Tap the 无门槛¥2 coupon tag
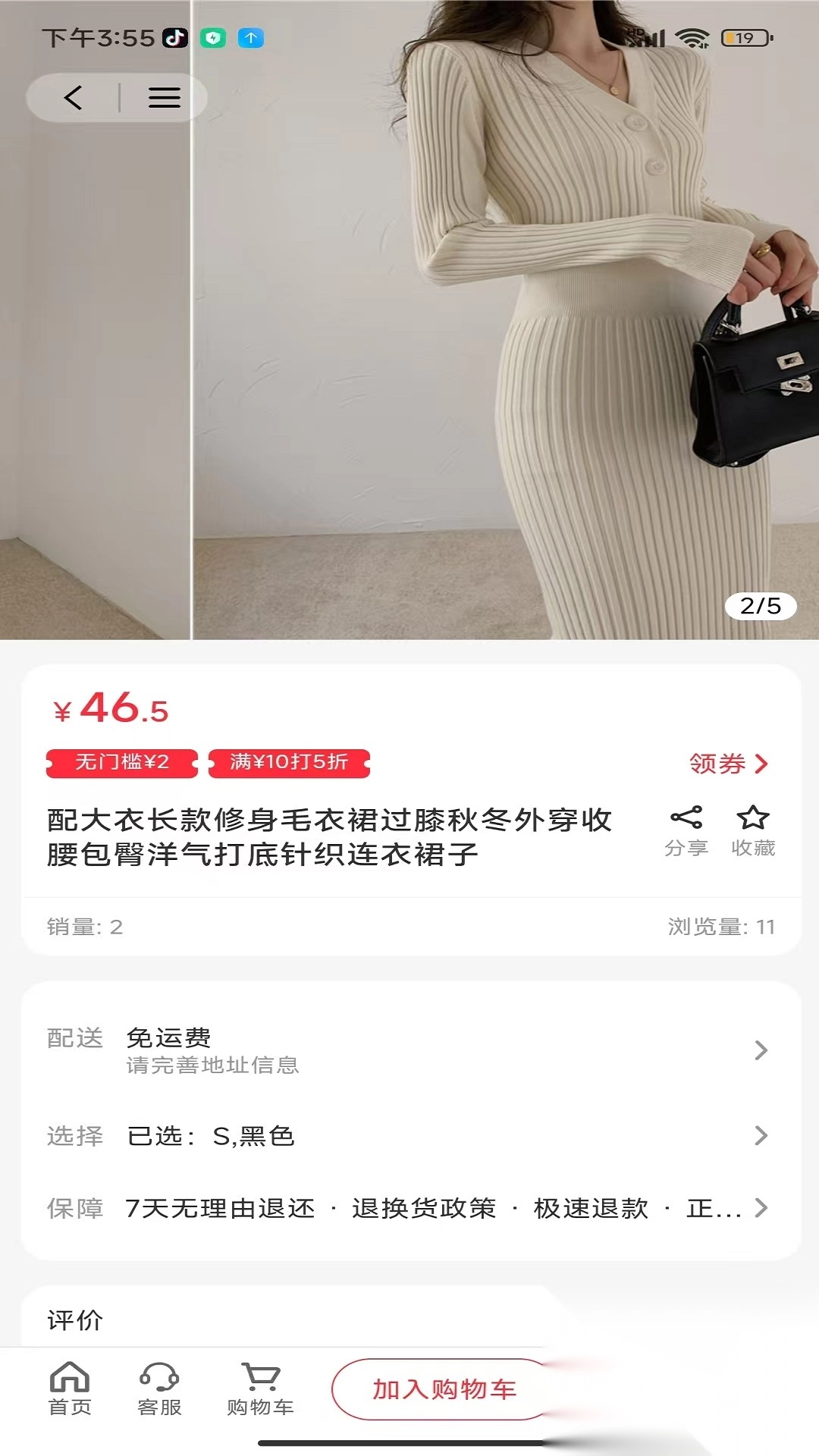 (124, 764)
